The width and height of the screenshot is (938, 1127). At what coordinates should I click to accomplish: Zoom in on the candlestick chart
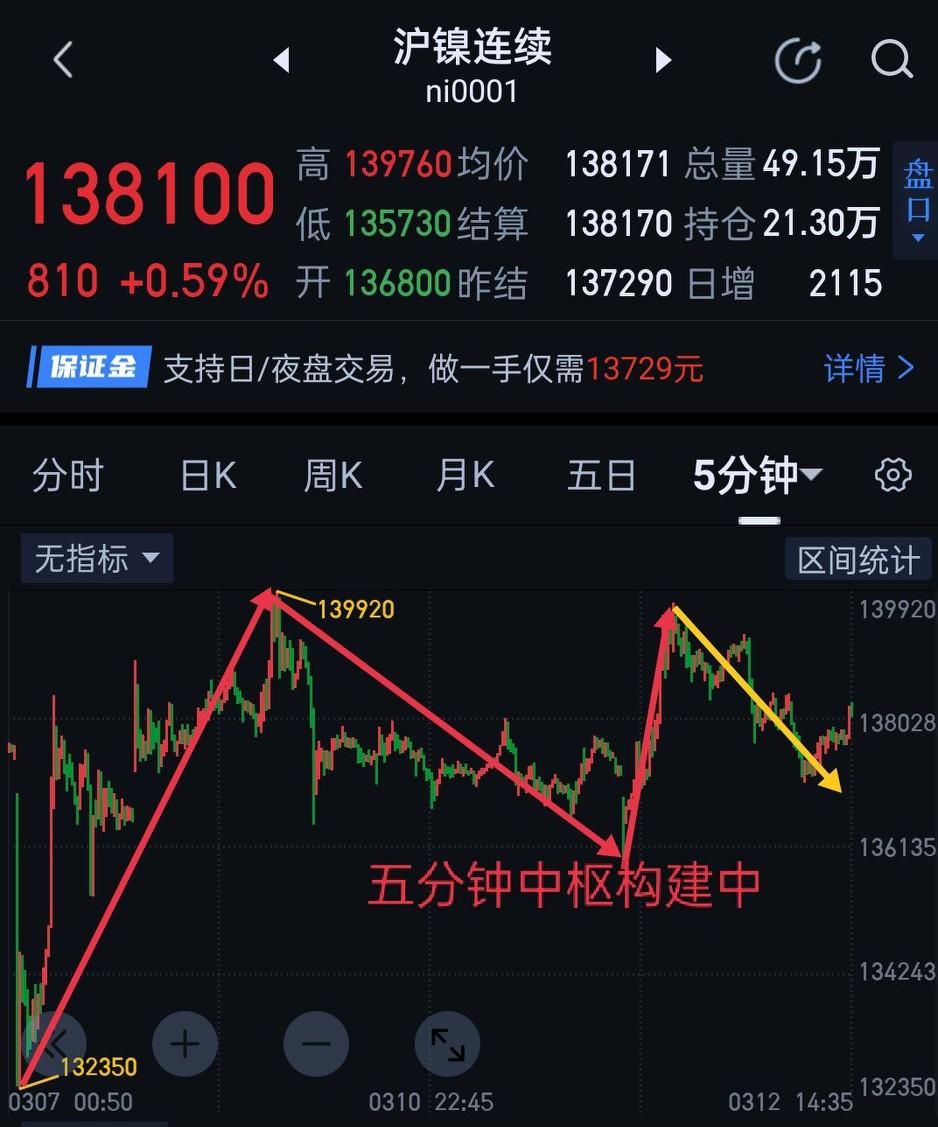(184, 1043)
